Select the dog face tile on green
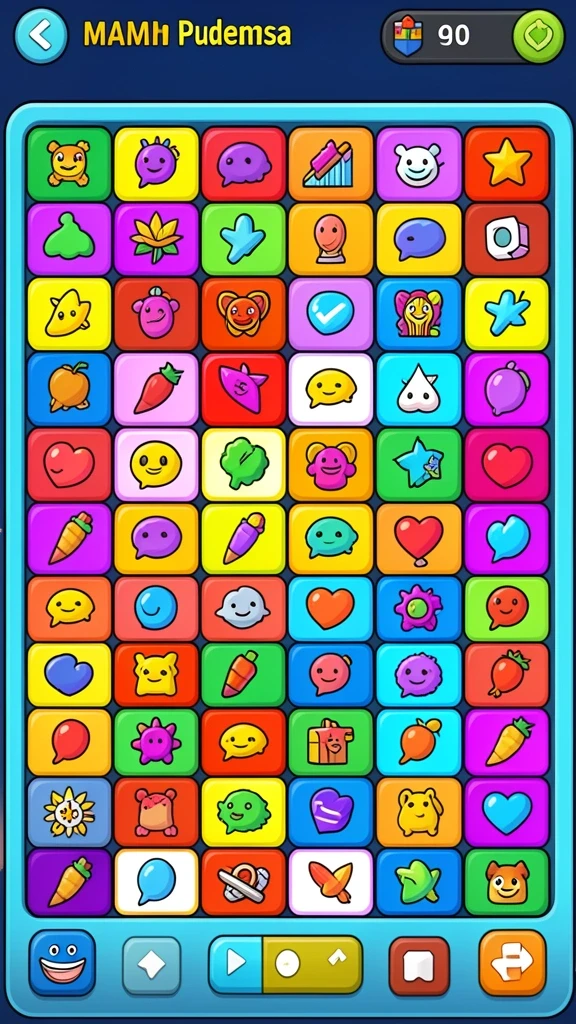 coord(507,882)
